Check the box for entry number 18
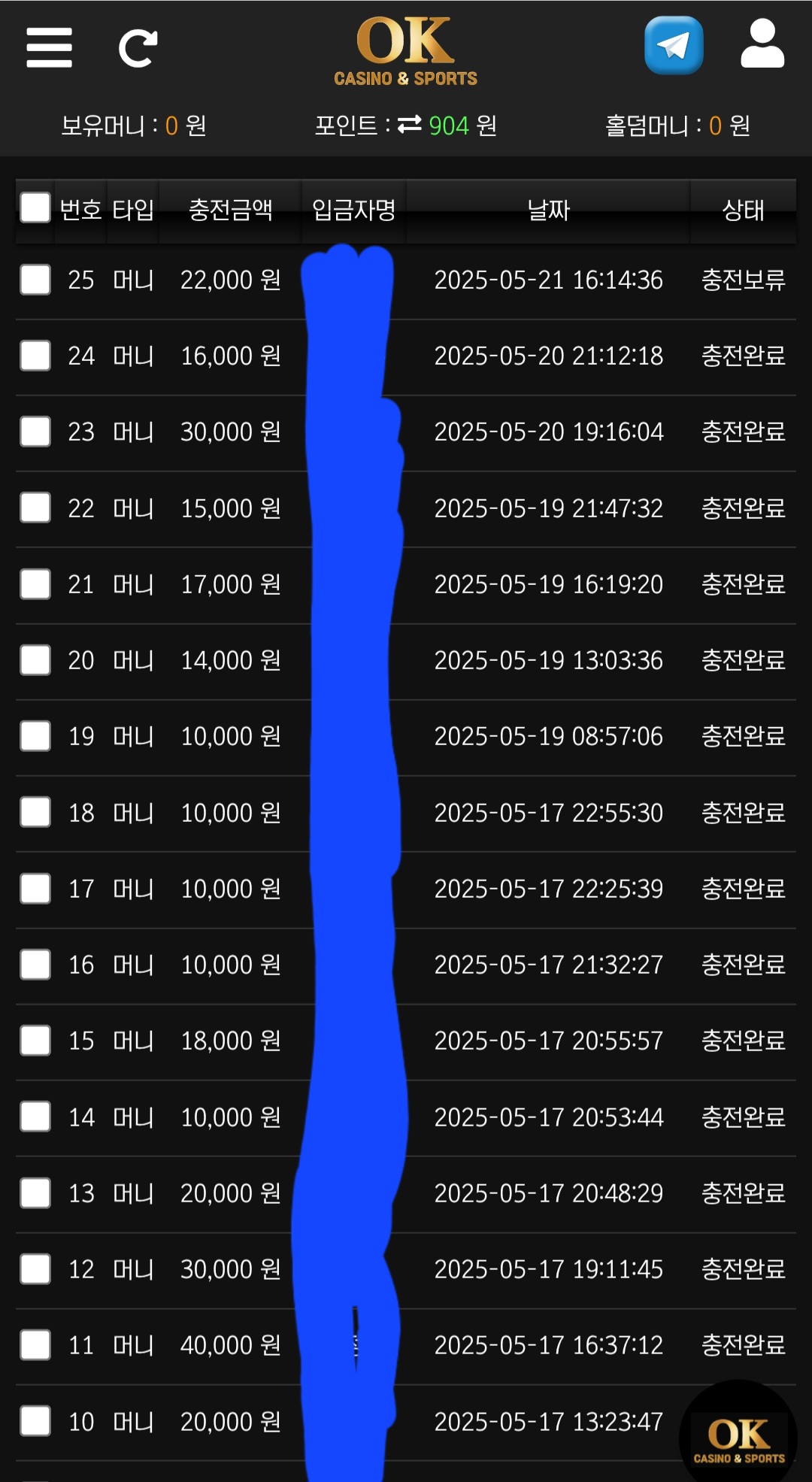812x1482 pixels. [35, 812]
